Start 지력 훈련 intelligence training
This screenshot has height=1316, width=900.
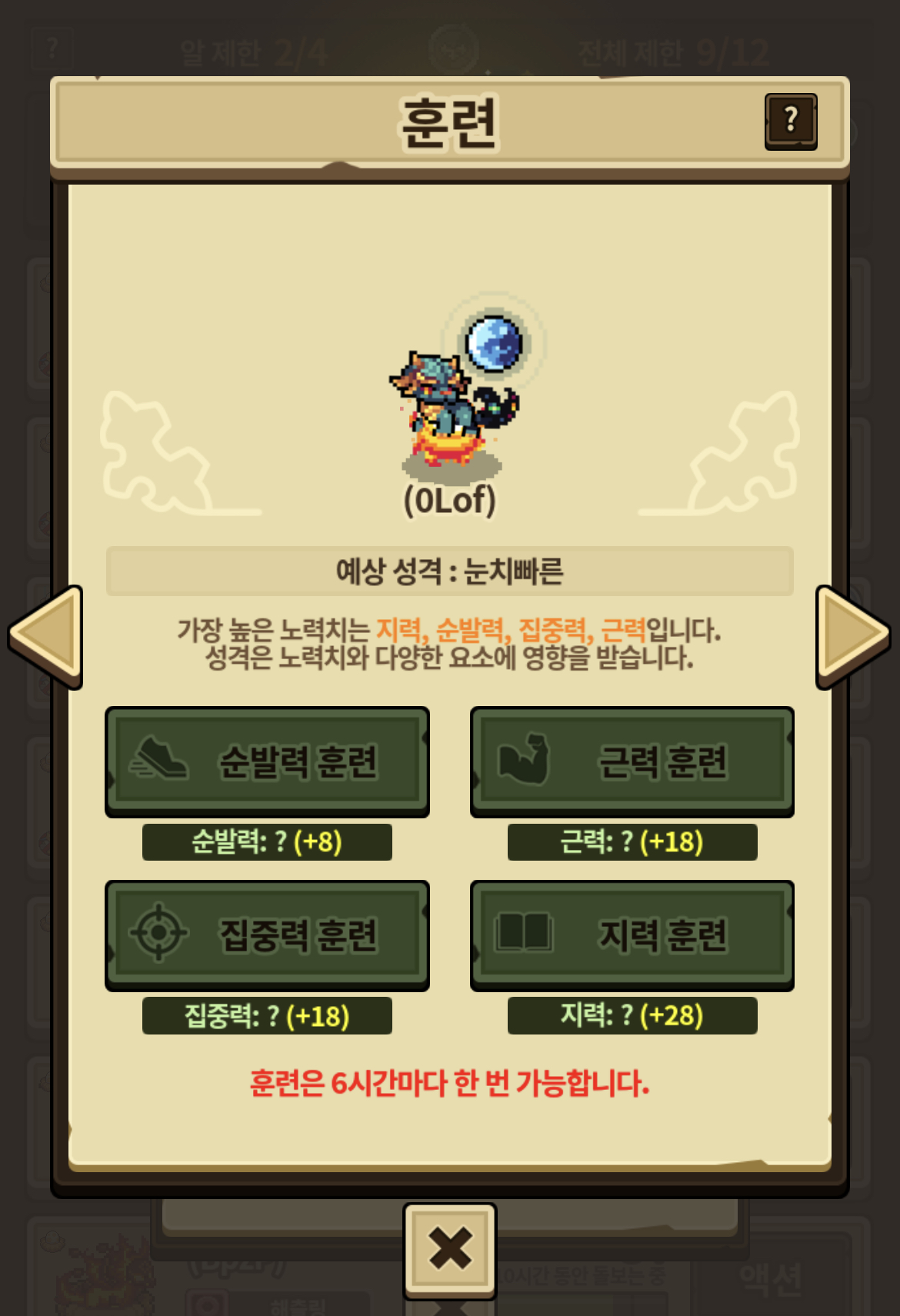click(632, 935)
